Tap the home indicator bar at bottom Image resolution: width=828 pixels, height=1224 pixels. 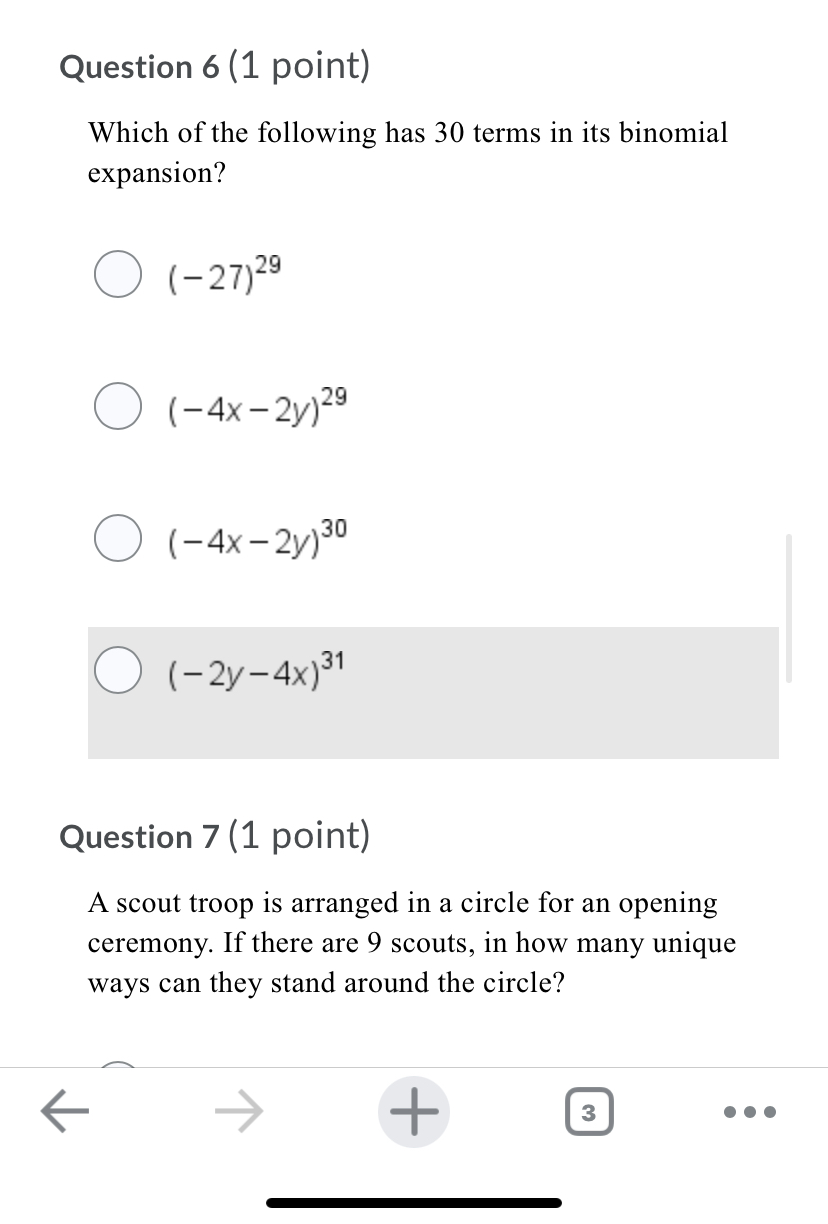[x=414, y=1202]
